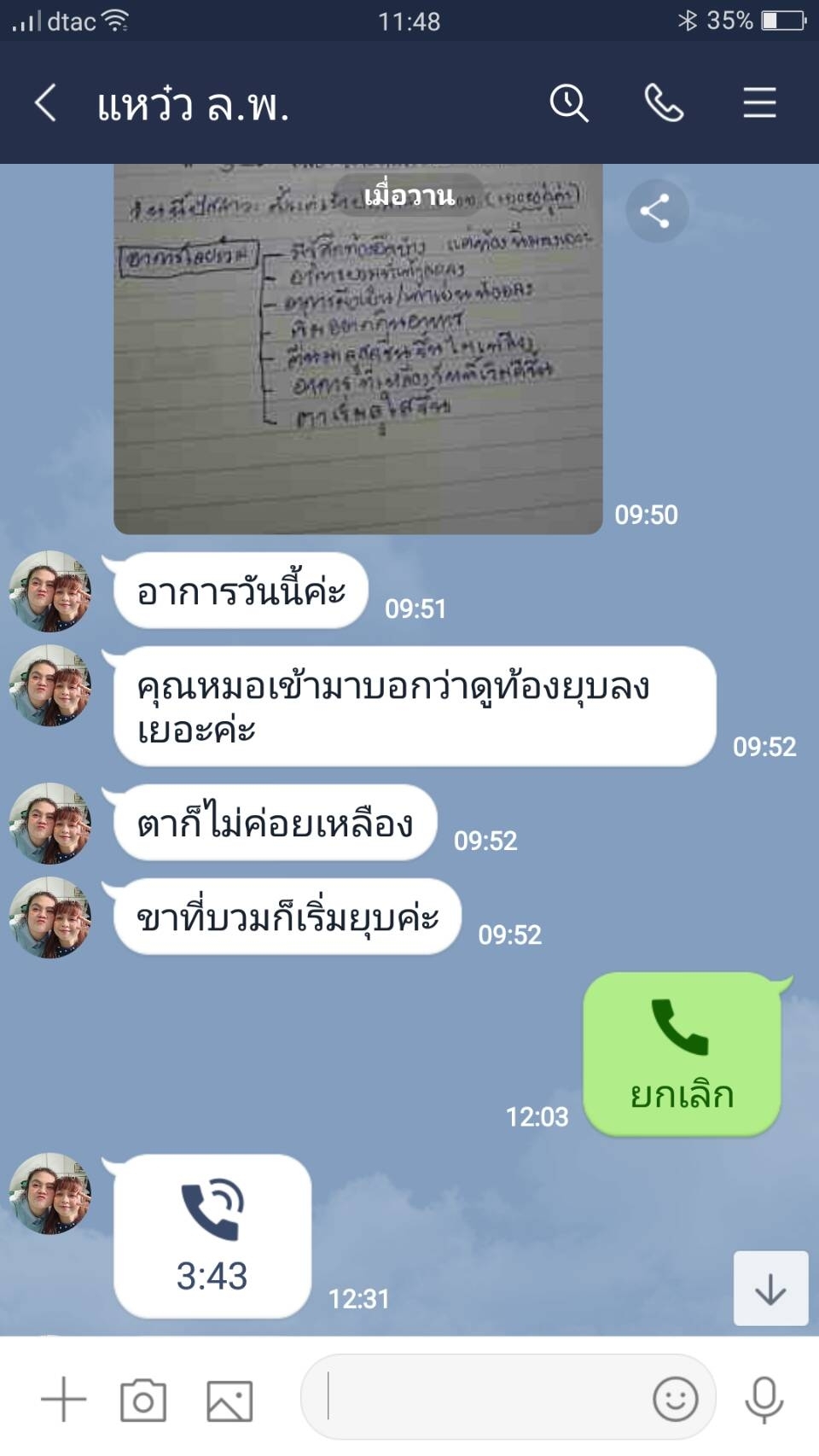This screenshot has width=819, height=1456.
Task: Go back to the chat list
Action: (46, 103)
